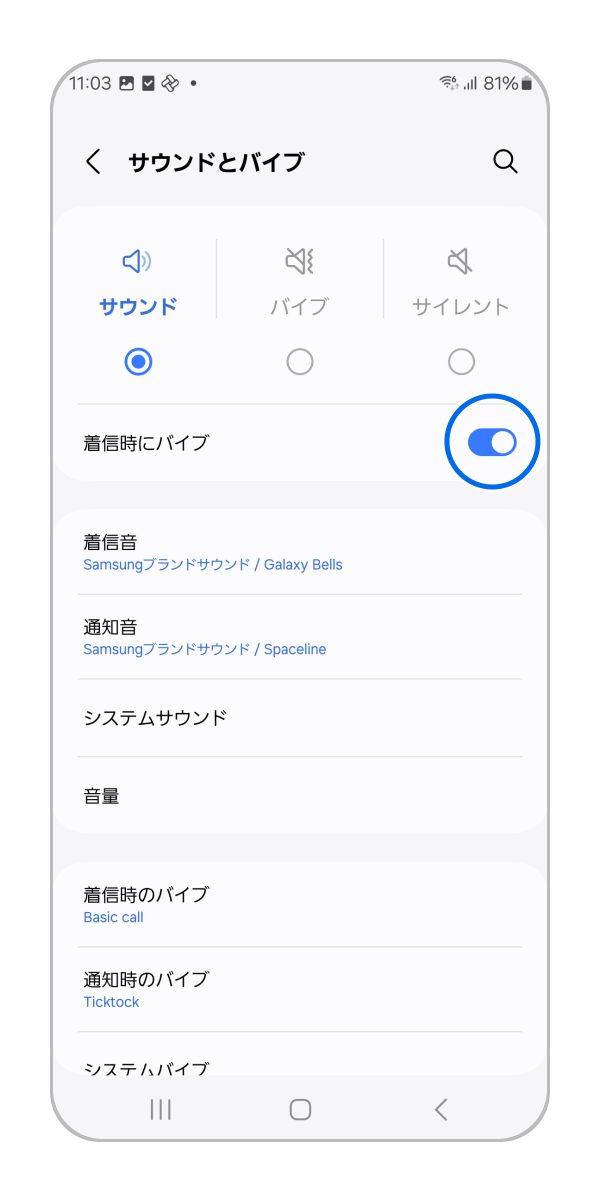Turn off 着信時にバイブ switch

pyautogui.click(x=492, y=442)
